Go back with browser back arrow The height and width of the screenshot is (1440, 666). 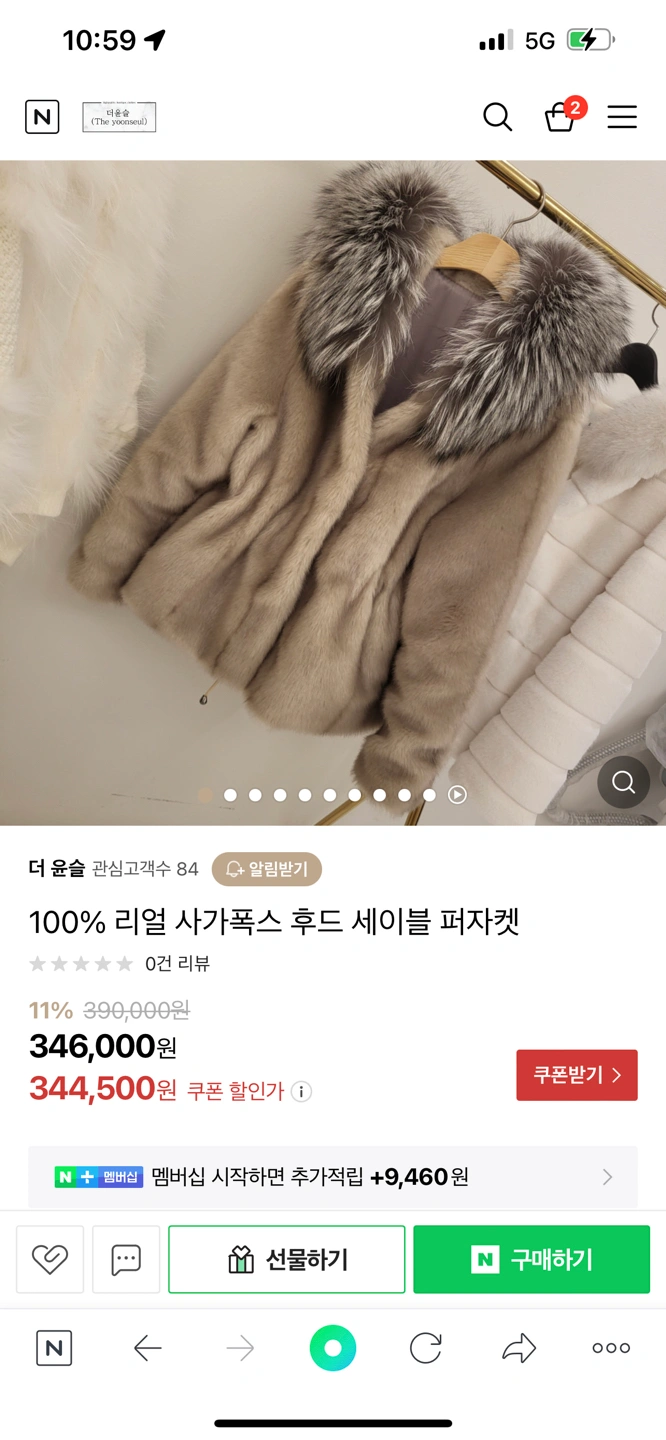click(x=147, y=1348)
